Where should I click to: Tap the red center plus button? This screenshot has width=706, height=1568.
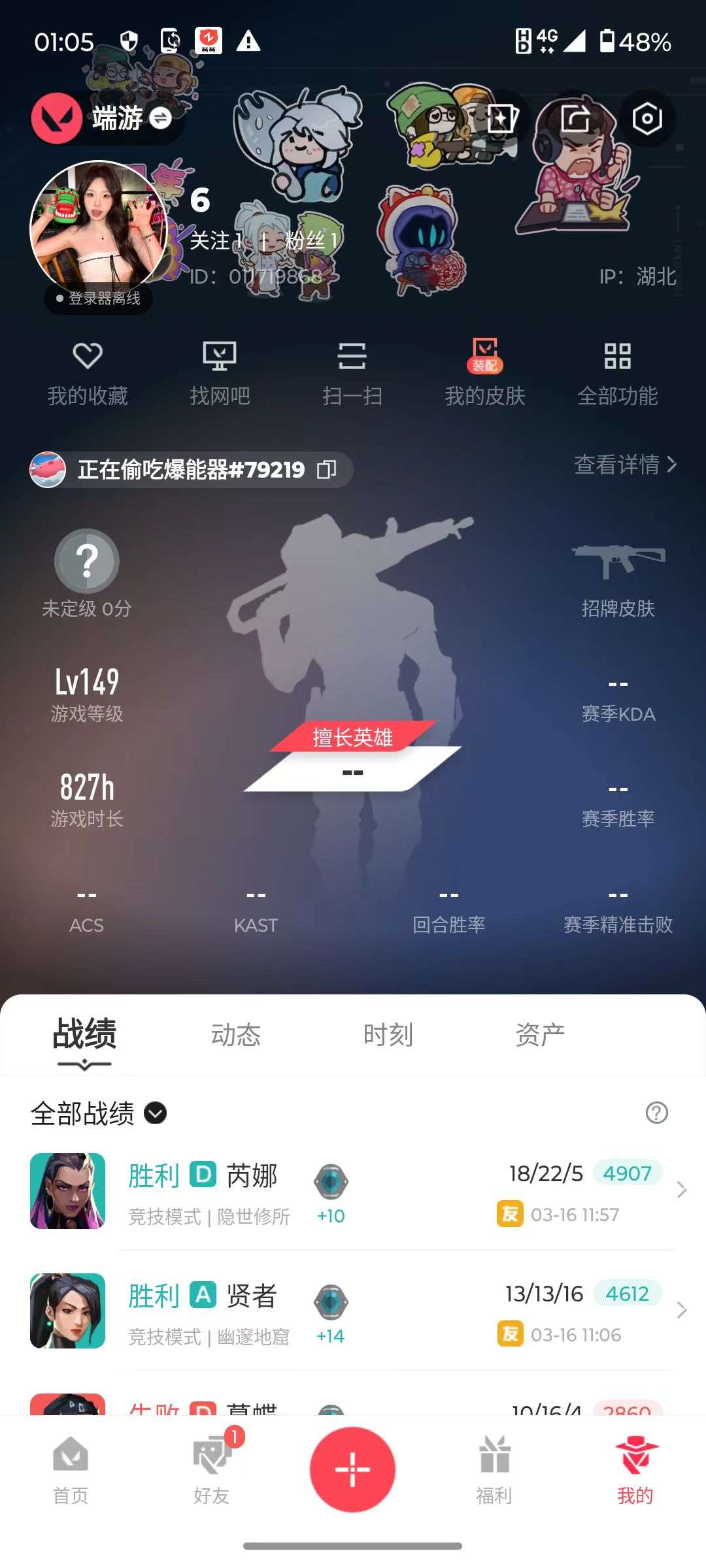[353, 1470]
